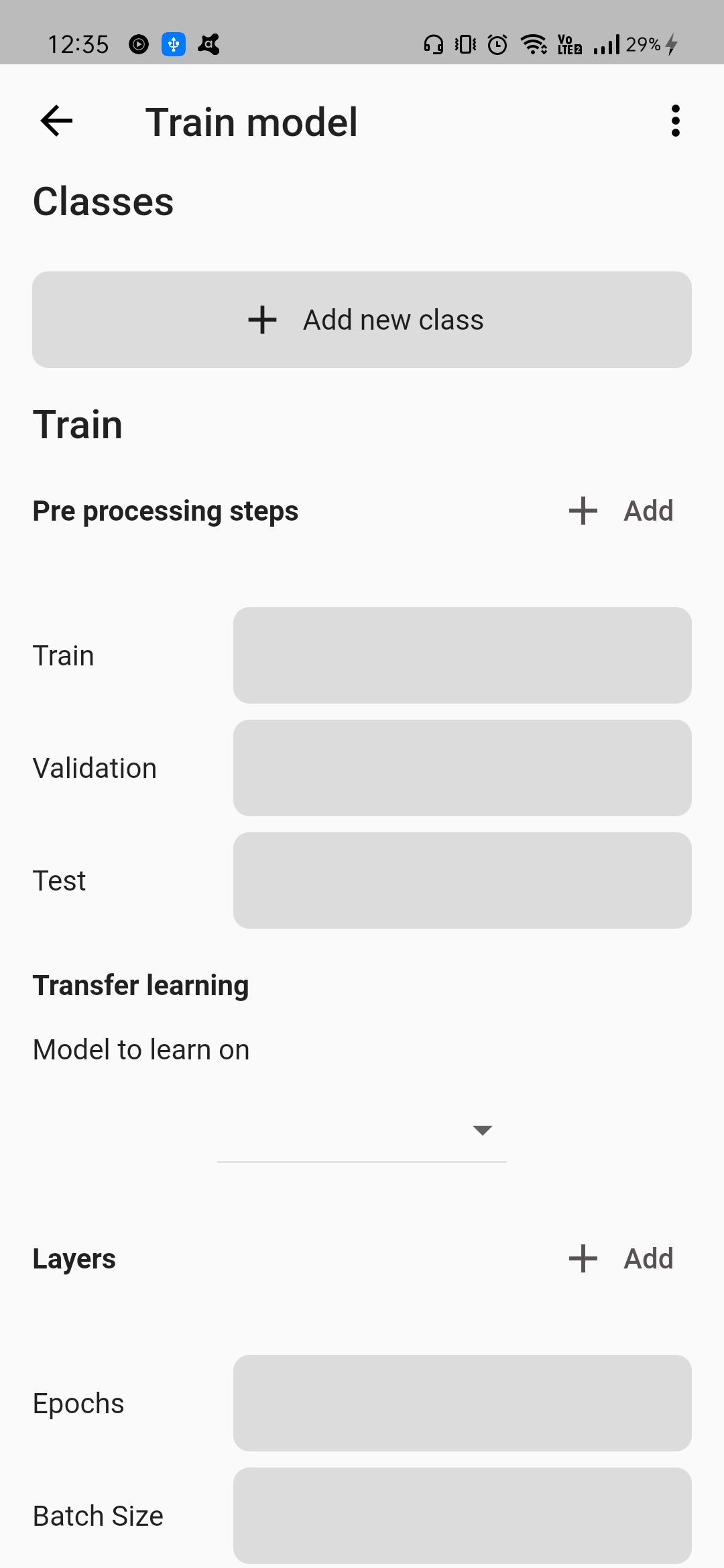
Task: Enter the Epochs field
Action: (x=463, y=1403)
